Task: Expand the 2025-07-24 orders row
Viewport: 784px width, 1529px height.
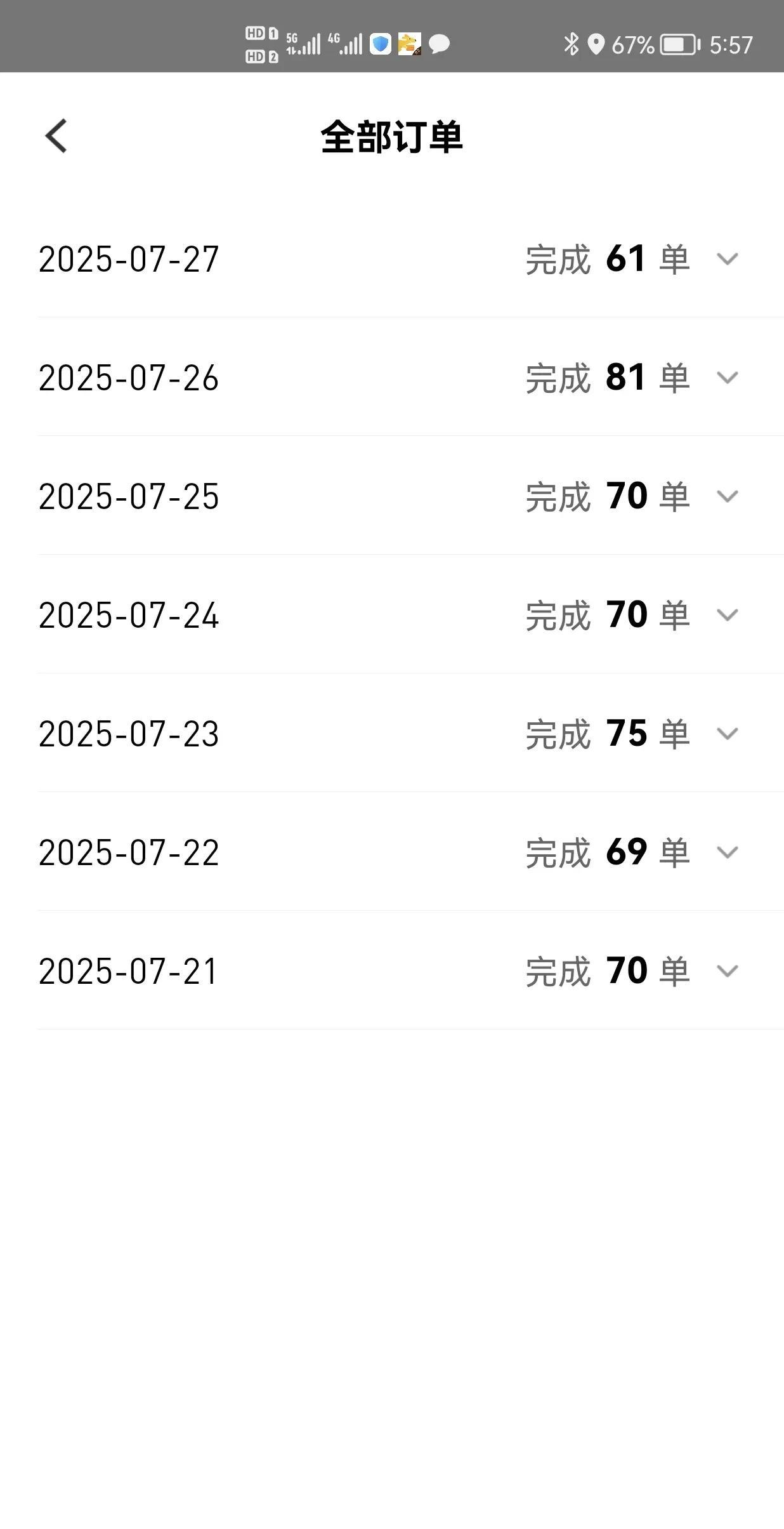Action: (x=727, y=615)
